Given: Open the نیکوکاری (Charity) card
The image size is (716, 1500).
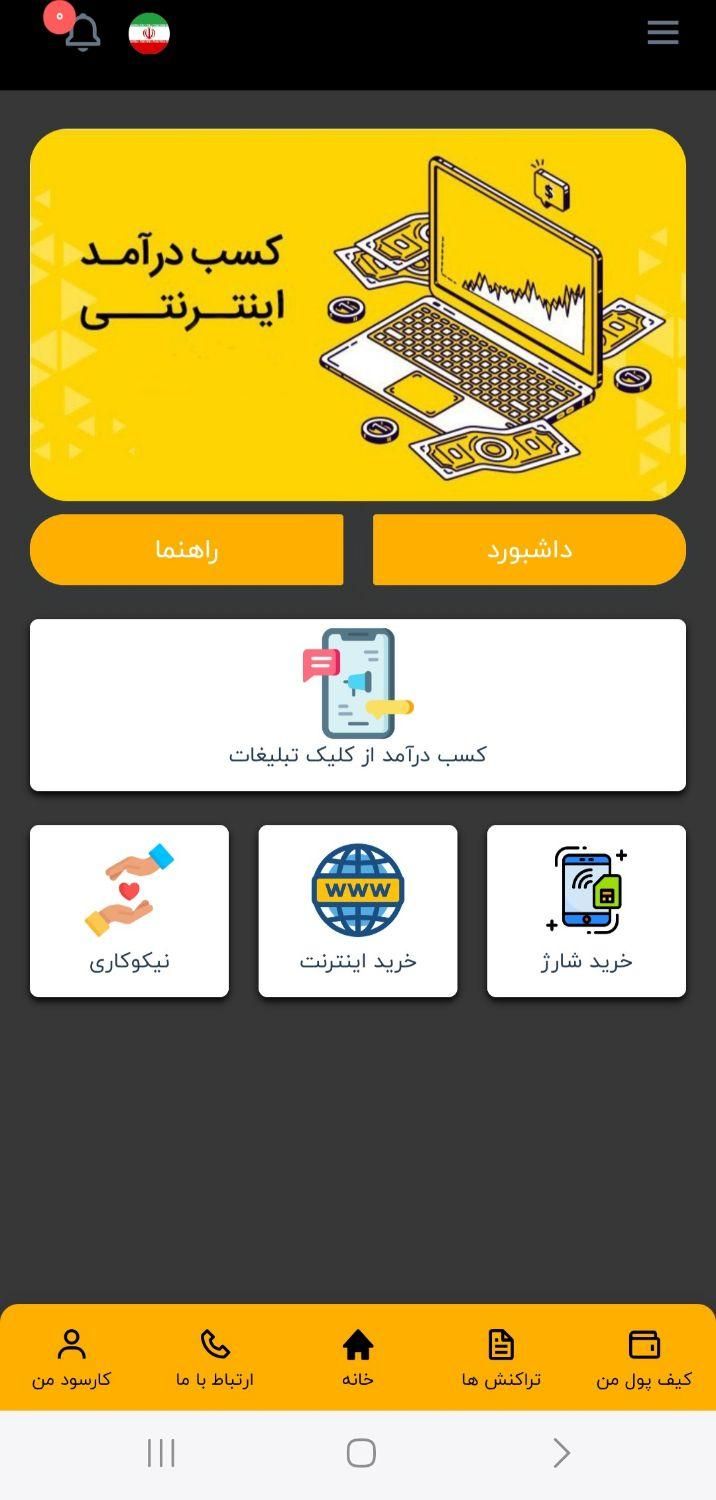Looking at the screenshot, I should tap(129, 911).
